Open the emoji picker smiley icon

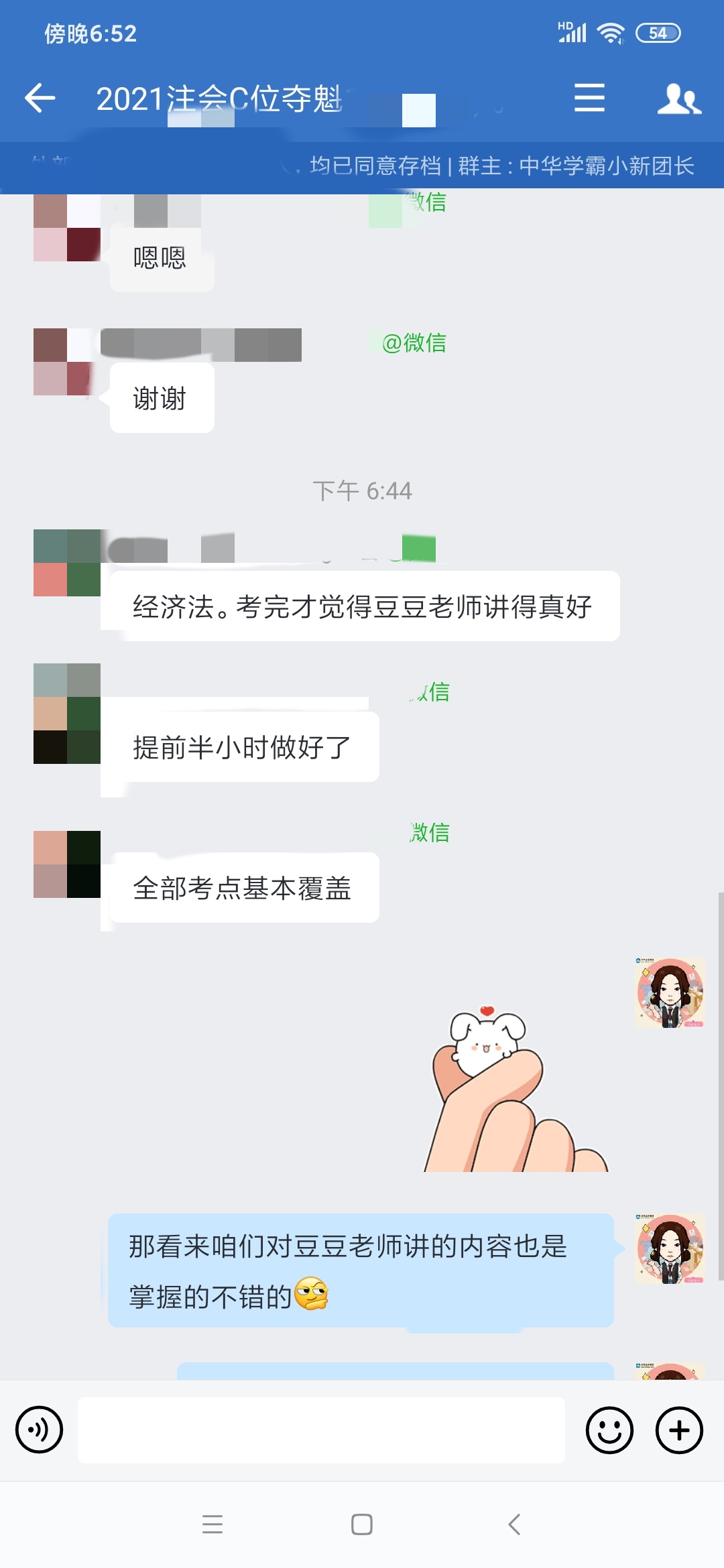(x=609, y=1432)
